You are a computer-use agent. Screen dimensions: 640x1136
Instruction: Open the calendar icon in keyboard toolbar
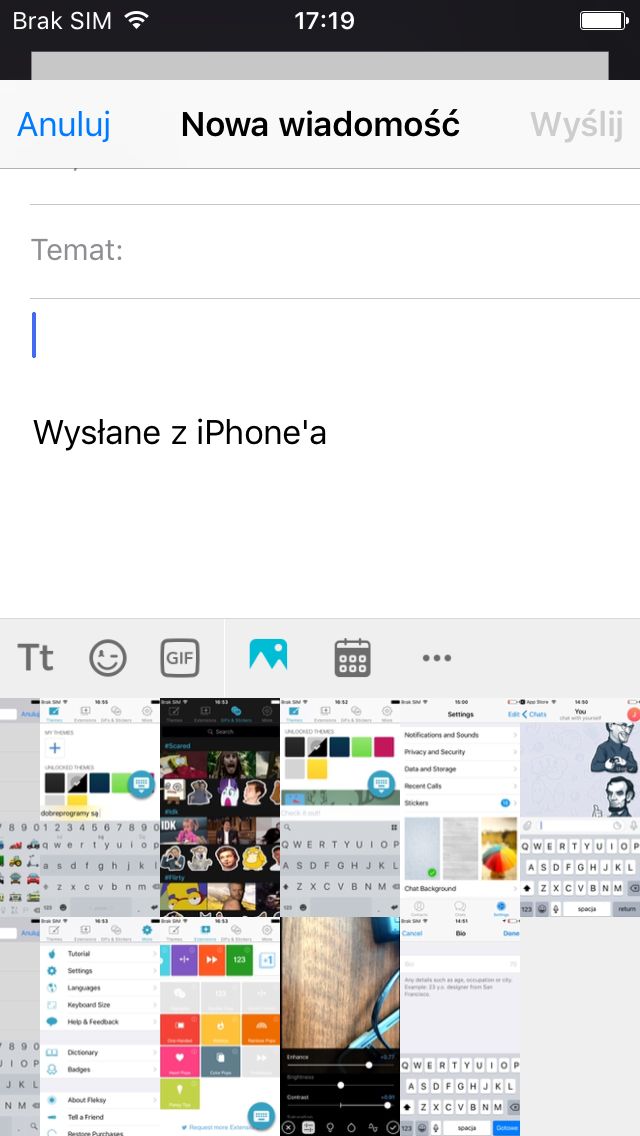[353, 658]
